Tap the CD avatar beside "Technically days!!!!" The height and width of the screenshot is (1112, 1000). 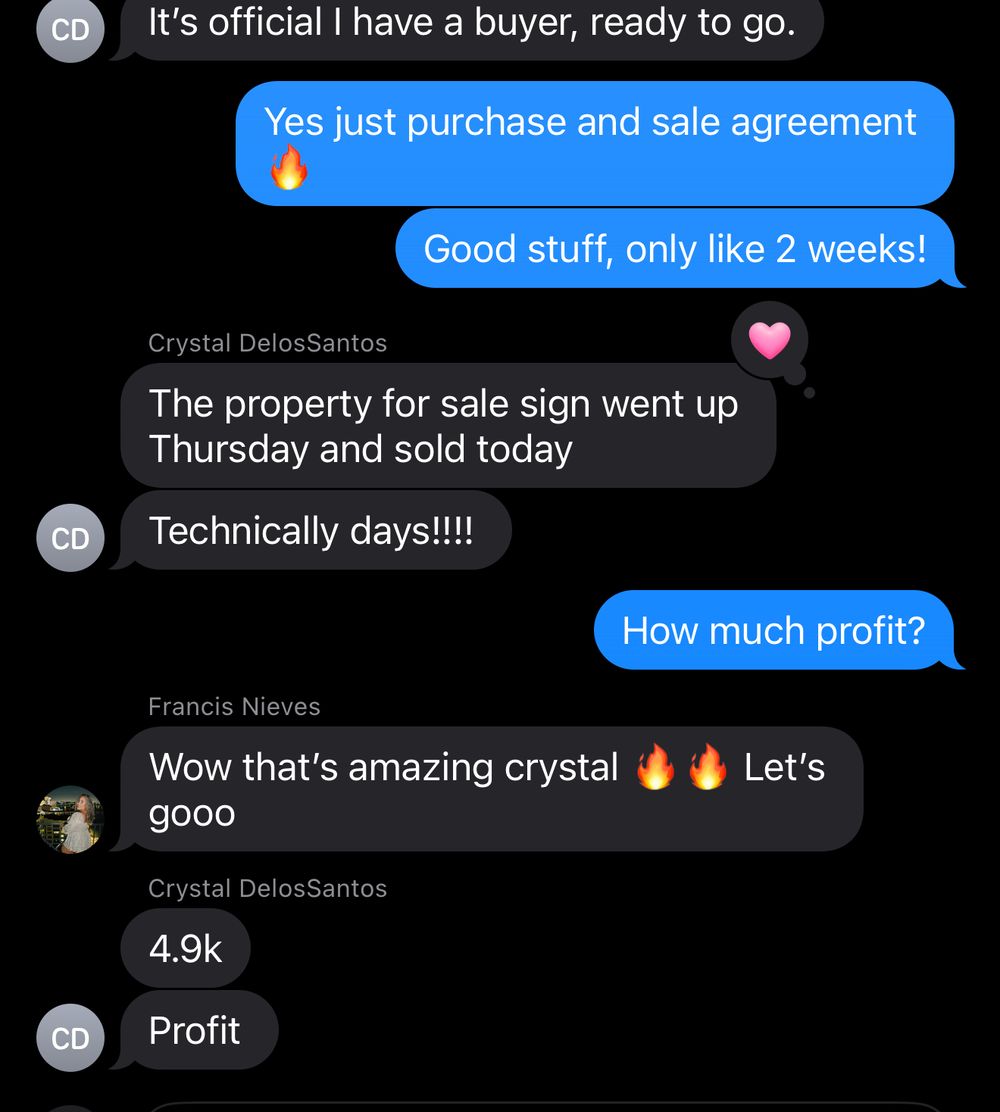pos(70,538)
